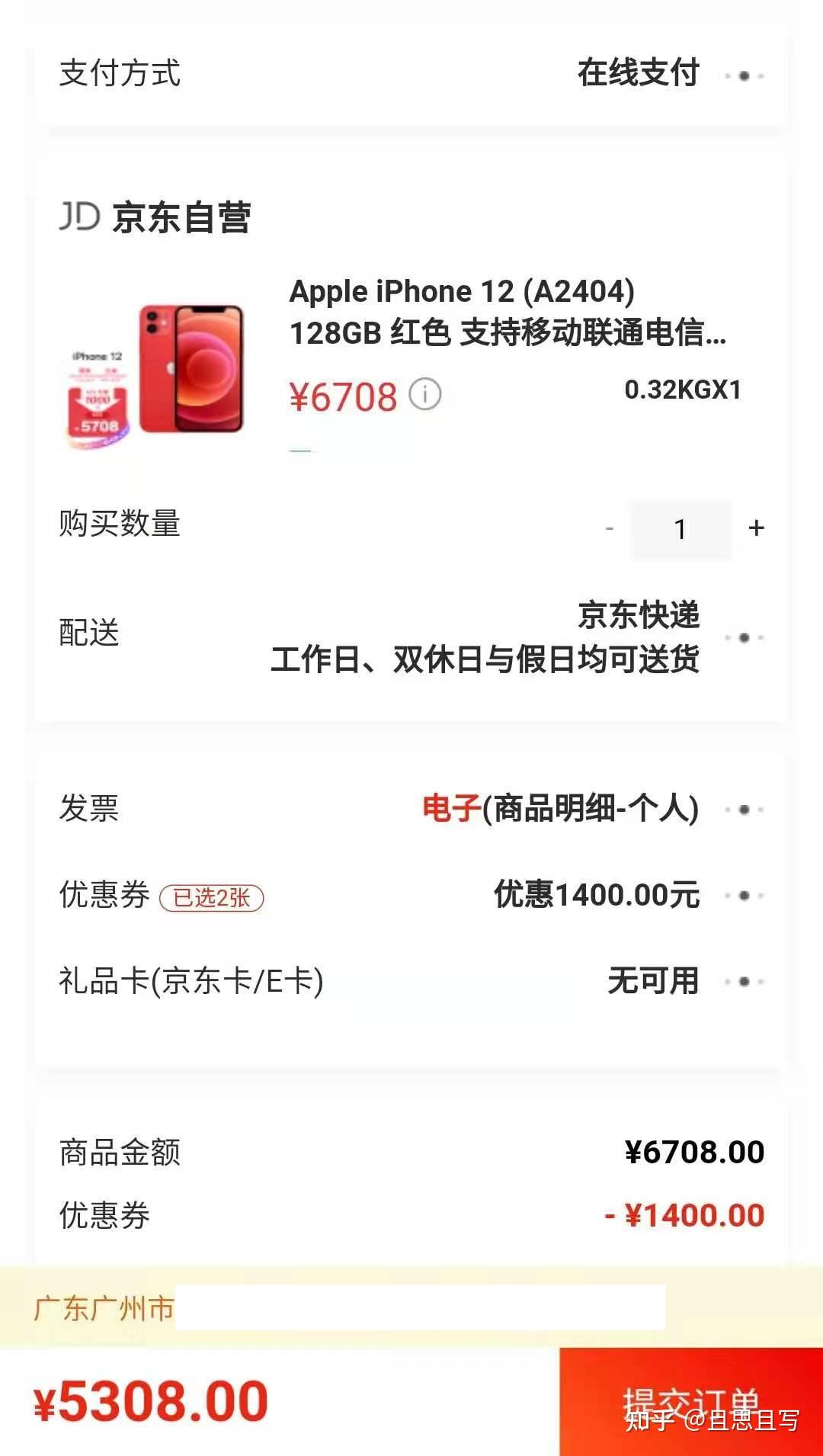Open the 发票 invoice settings row
Image resolution: width=823 pixels, height=1456 pixels.
411,809
